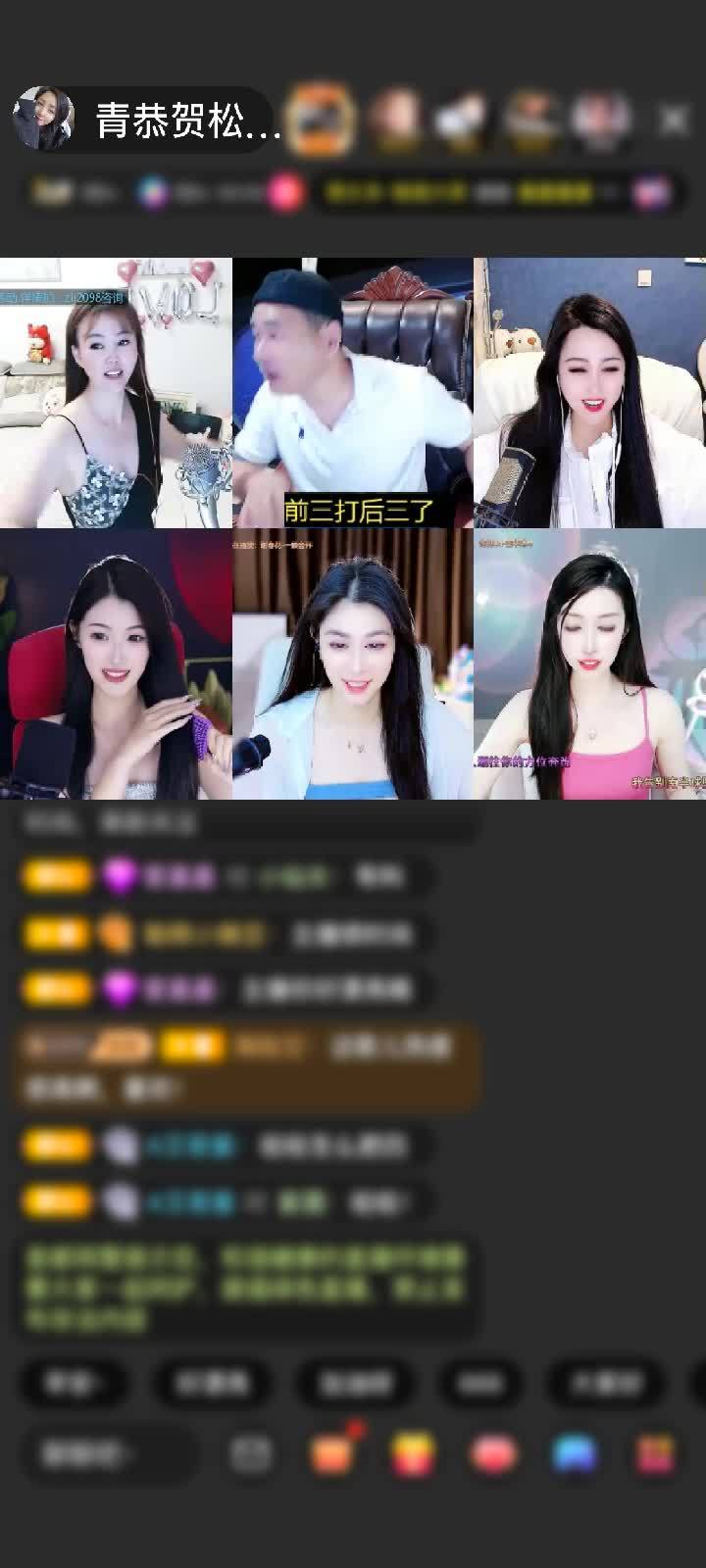This screenshot has height=1568, width=706.
Task: Close the live stream room
Action: pos(673,120)
